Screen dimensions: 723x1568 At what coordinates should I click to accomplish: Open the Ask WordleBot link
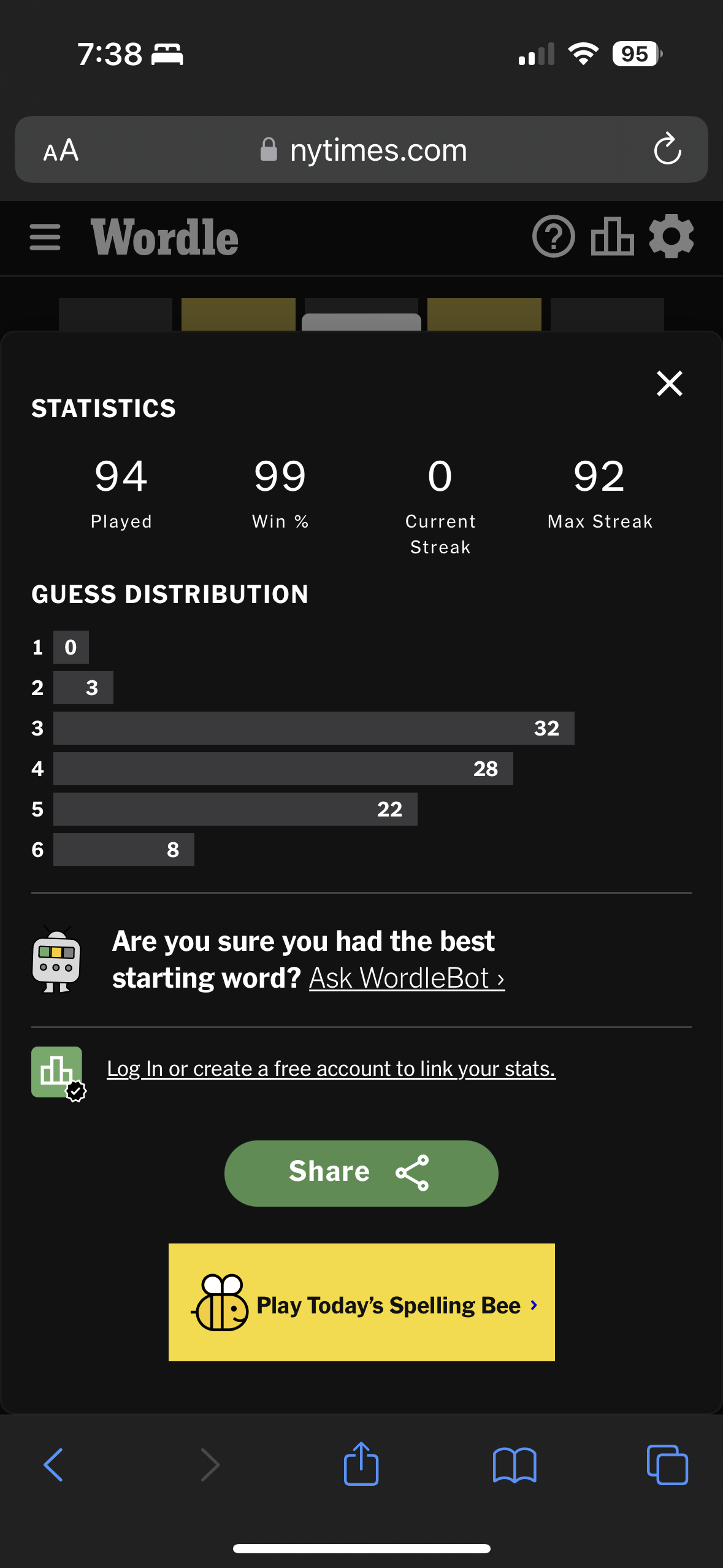[x=407, y=978]
